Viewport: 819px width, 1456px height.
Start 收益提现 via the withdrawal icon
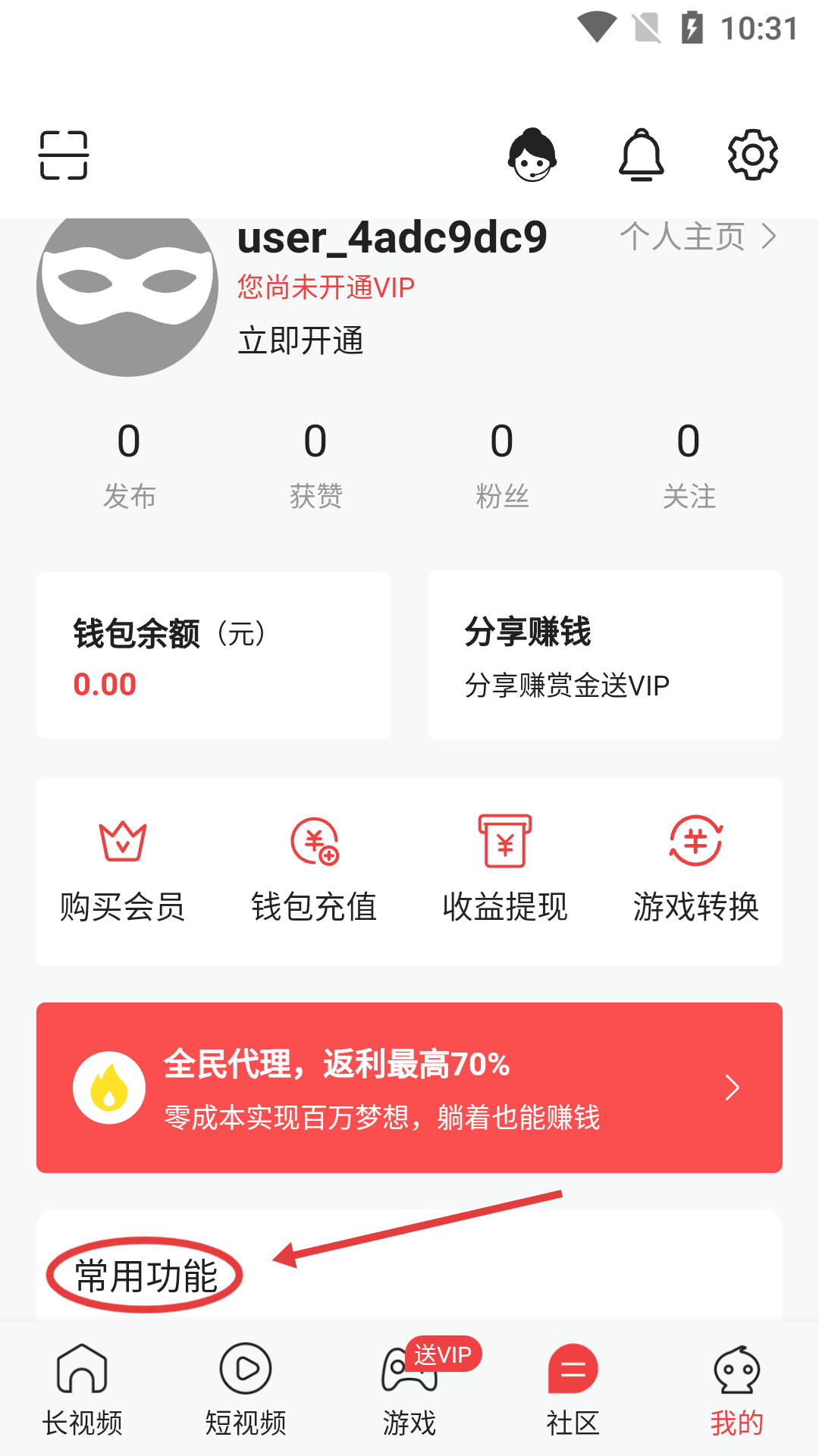point(504,842)
